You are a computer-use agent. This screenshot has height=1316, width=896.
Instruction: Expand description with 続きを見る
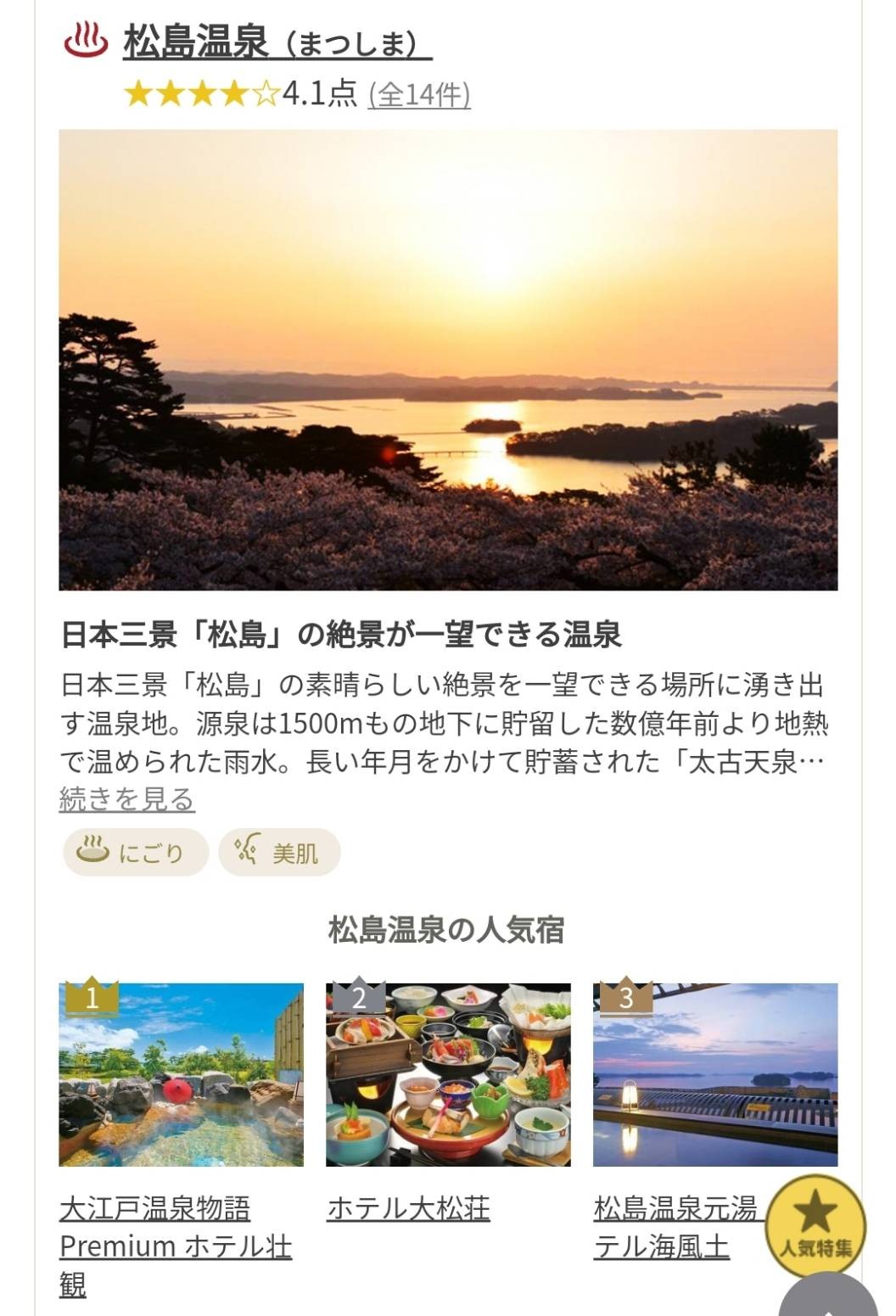pyautogui.click(x=126, y=799)
